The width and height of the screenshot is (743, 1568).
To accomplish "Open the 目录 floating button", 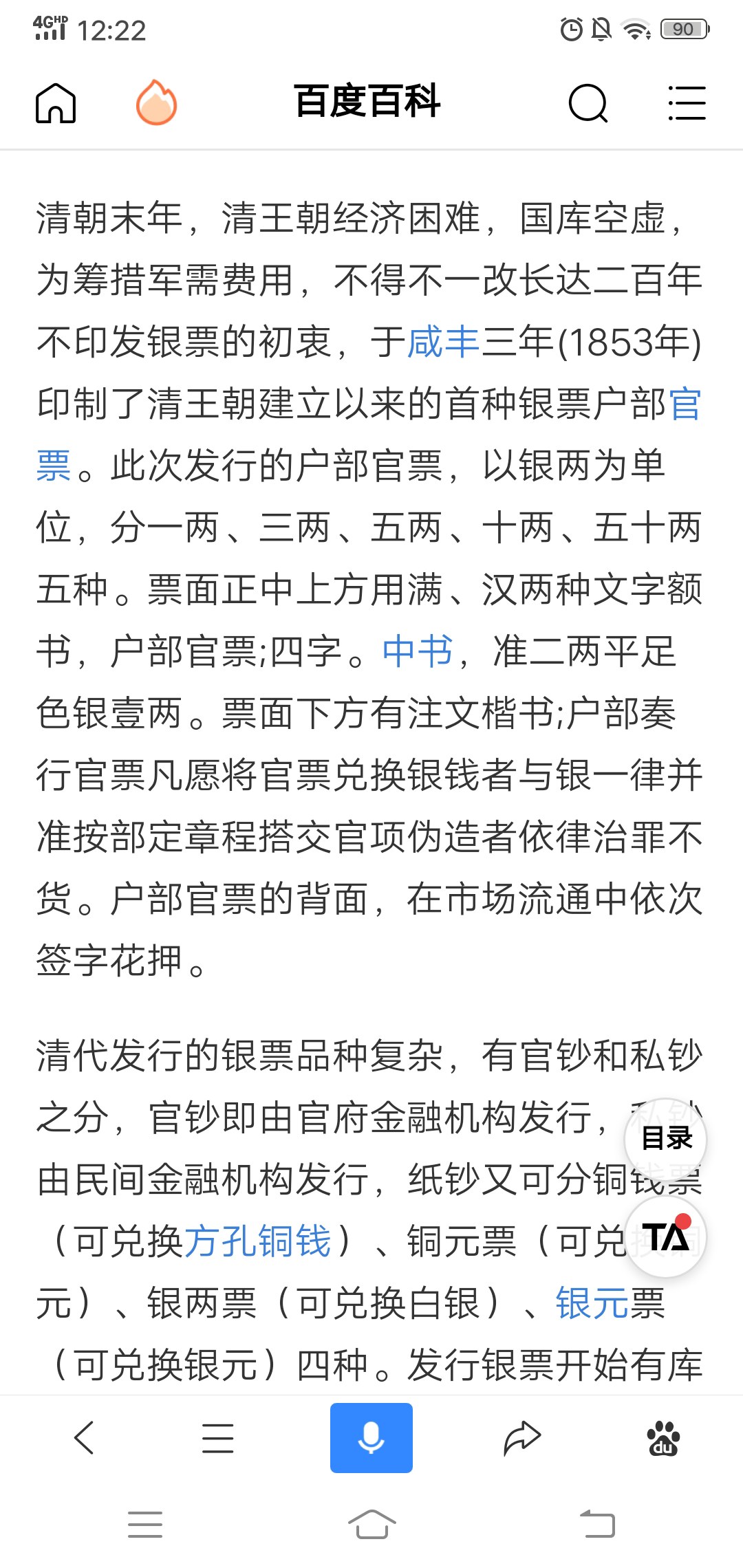I will tap(665, 1139).
